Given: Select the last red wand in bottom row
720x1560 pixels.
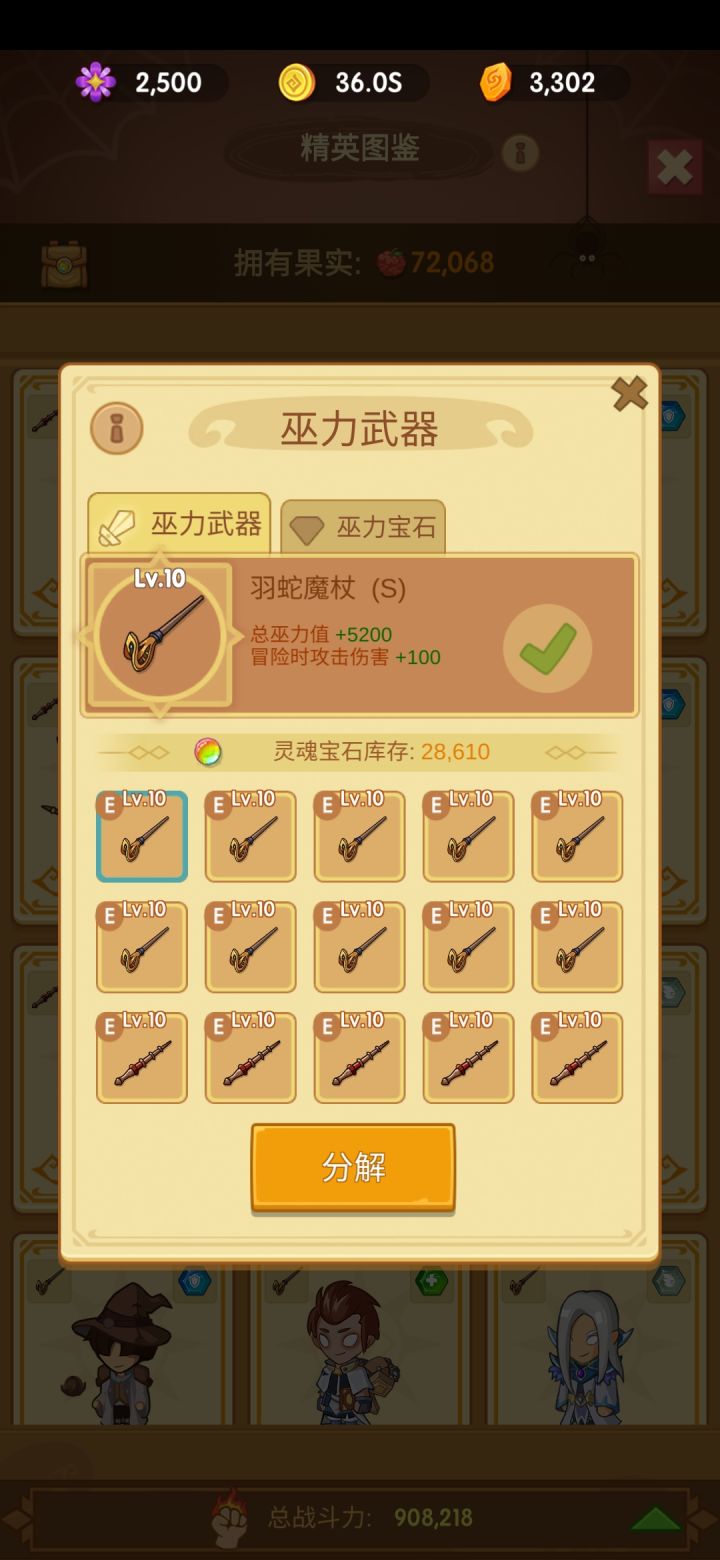Looking at the screenshot, I should [x=577, y=1057].
